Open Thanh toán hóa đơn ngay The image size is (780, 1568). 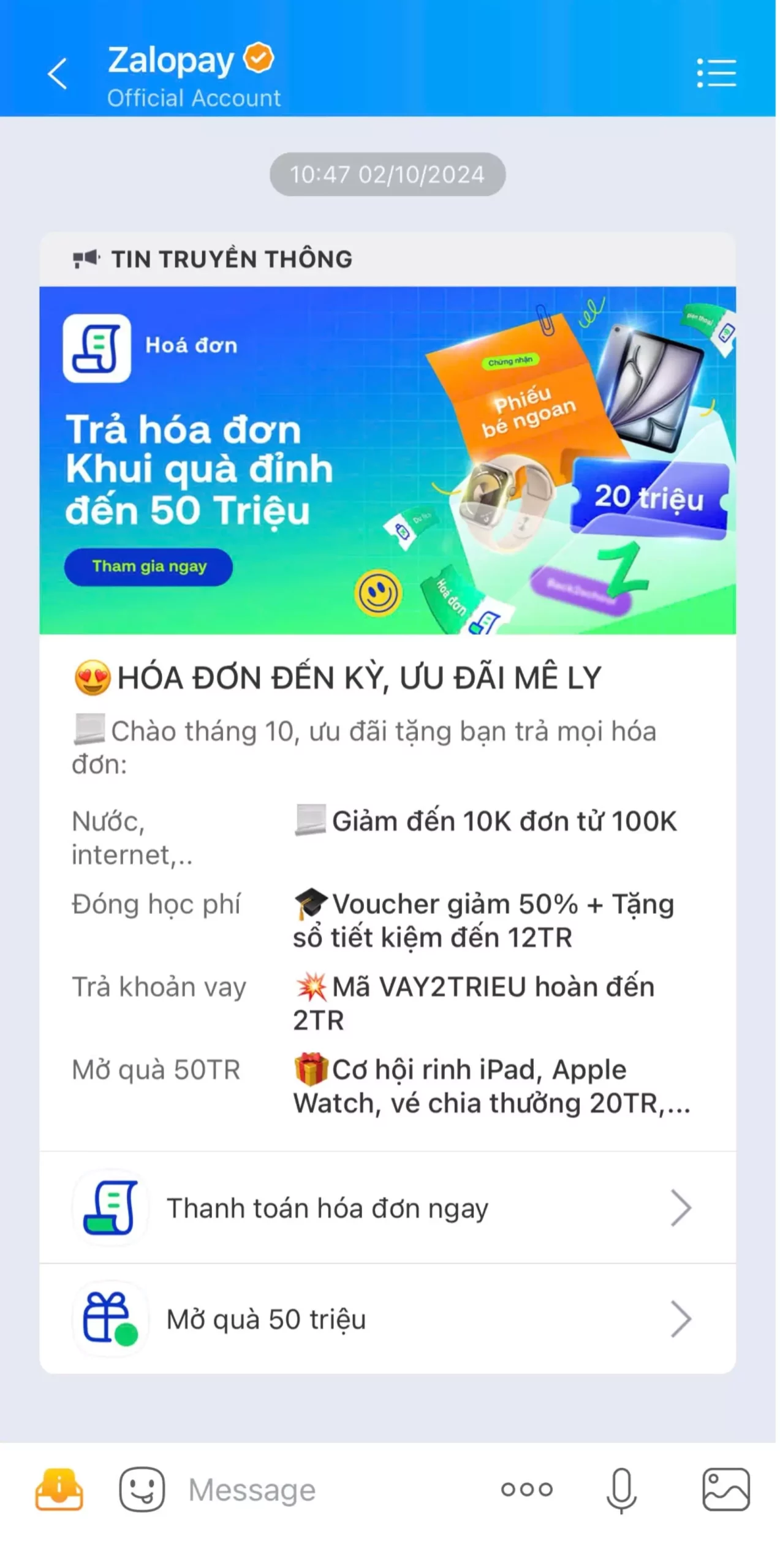pos(387,1207)
